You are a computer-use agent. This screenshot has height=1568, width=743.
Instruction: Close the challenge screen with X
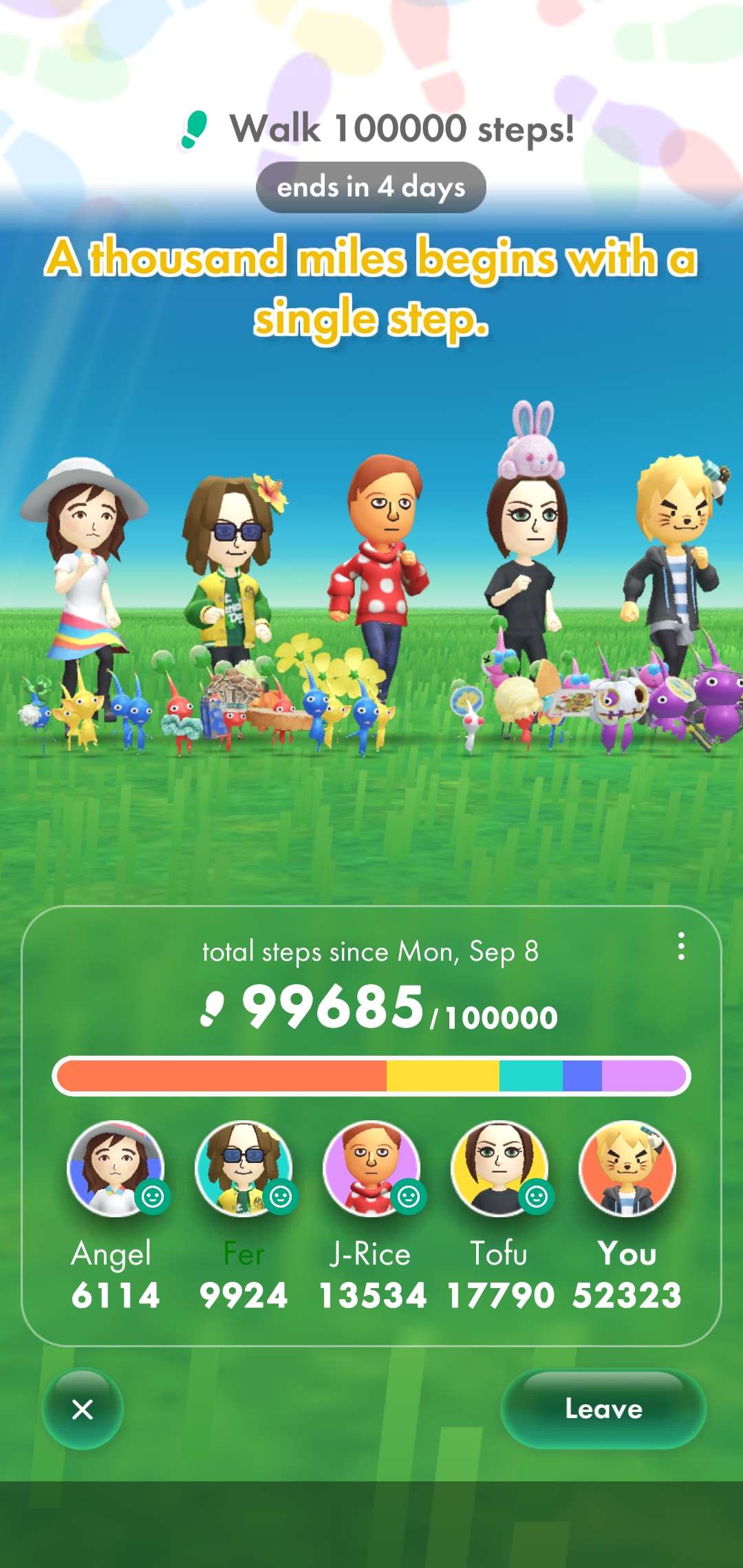click(x=83, y=1409)
